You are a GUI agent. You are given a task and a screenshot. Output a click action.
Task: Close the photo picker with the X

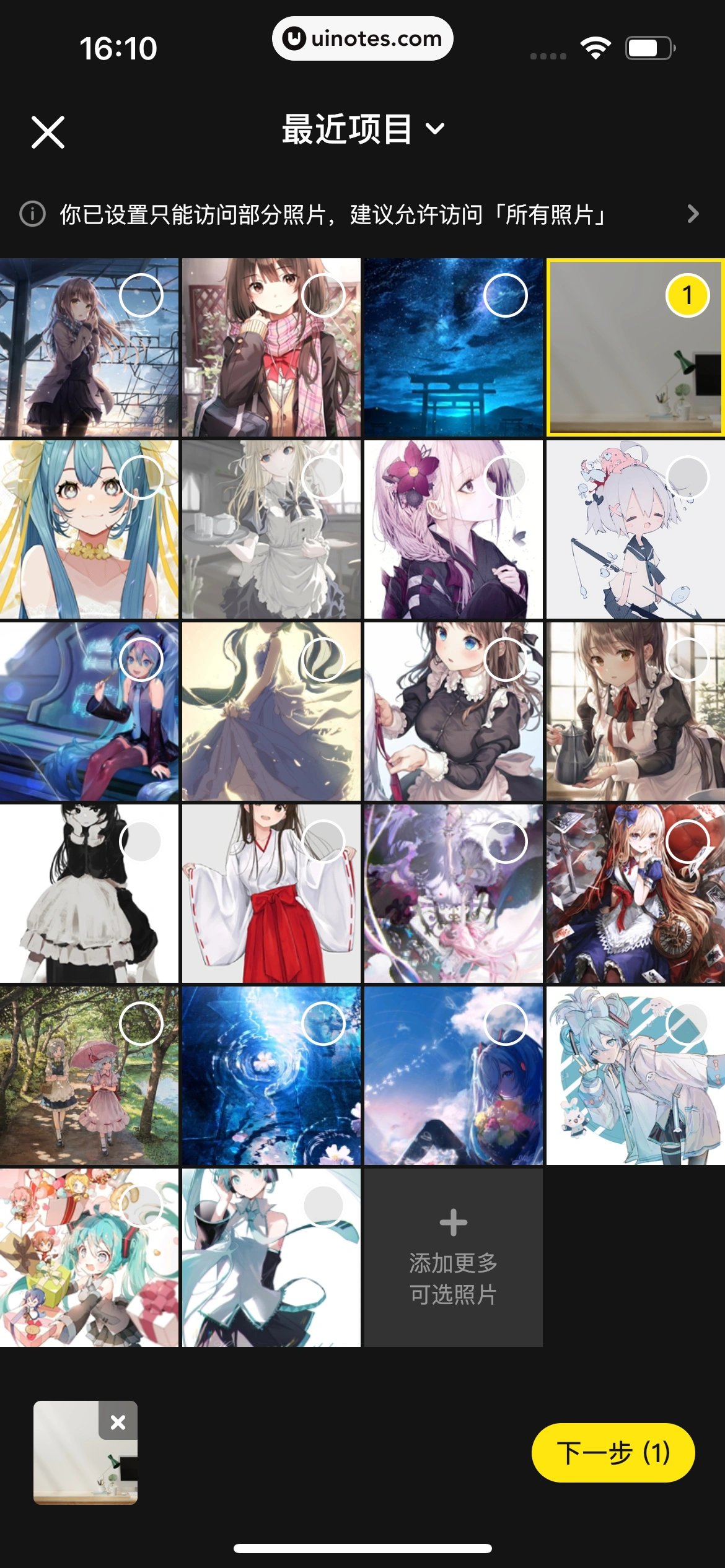48,132
